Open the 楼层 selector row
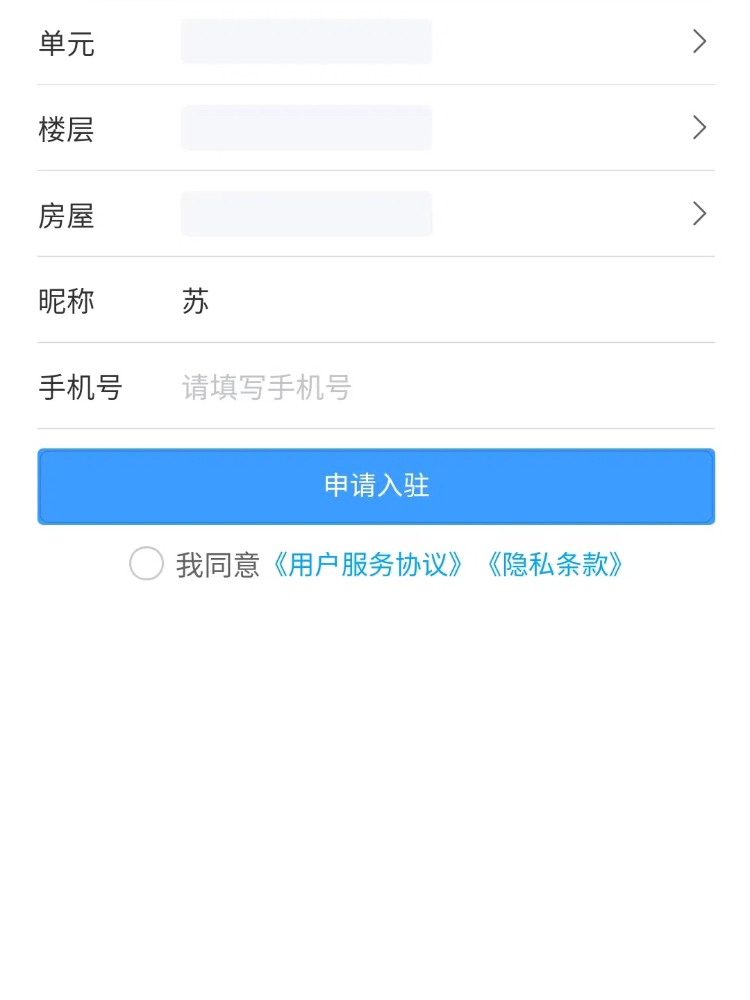Viewport: 750px width, 1000px height. click(x=376, y=128)
